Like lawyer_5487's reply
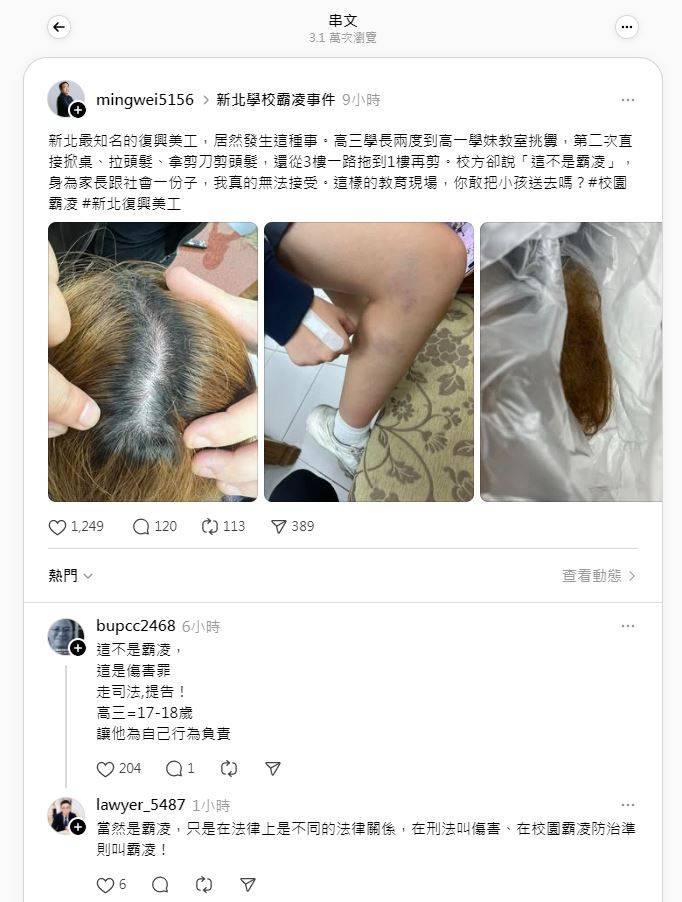 click(x=105, y=884)
